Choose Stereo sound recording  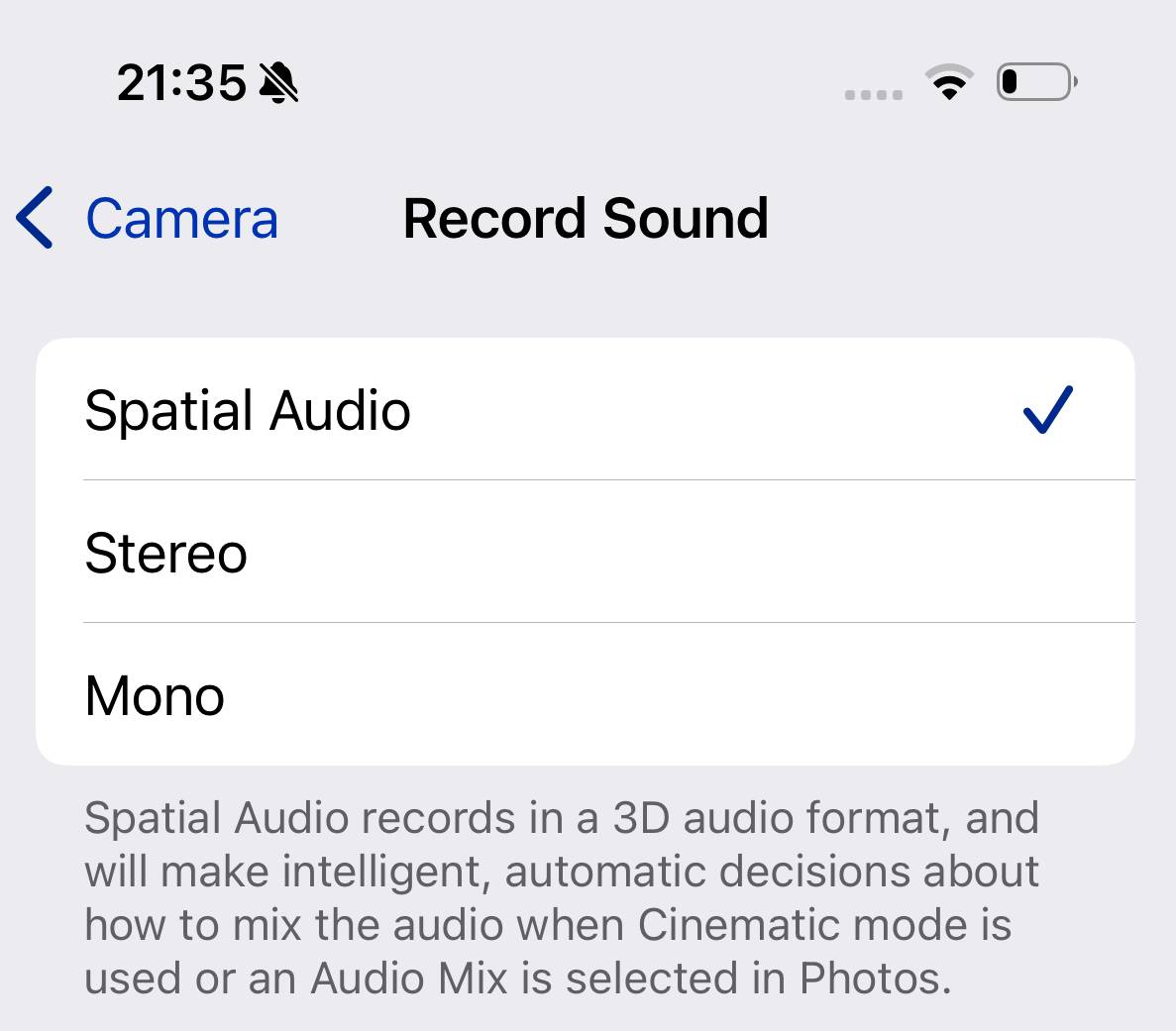585,553
